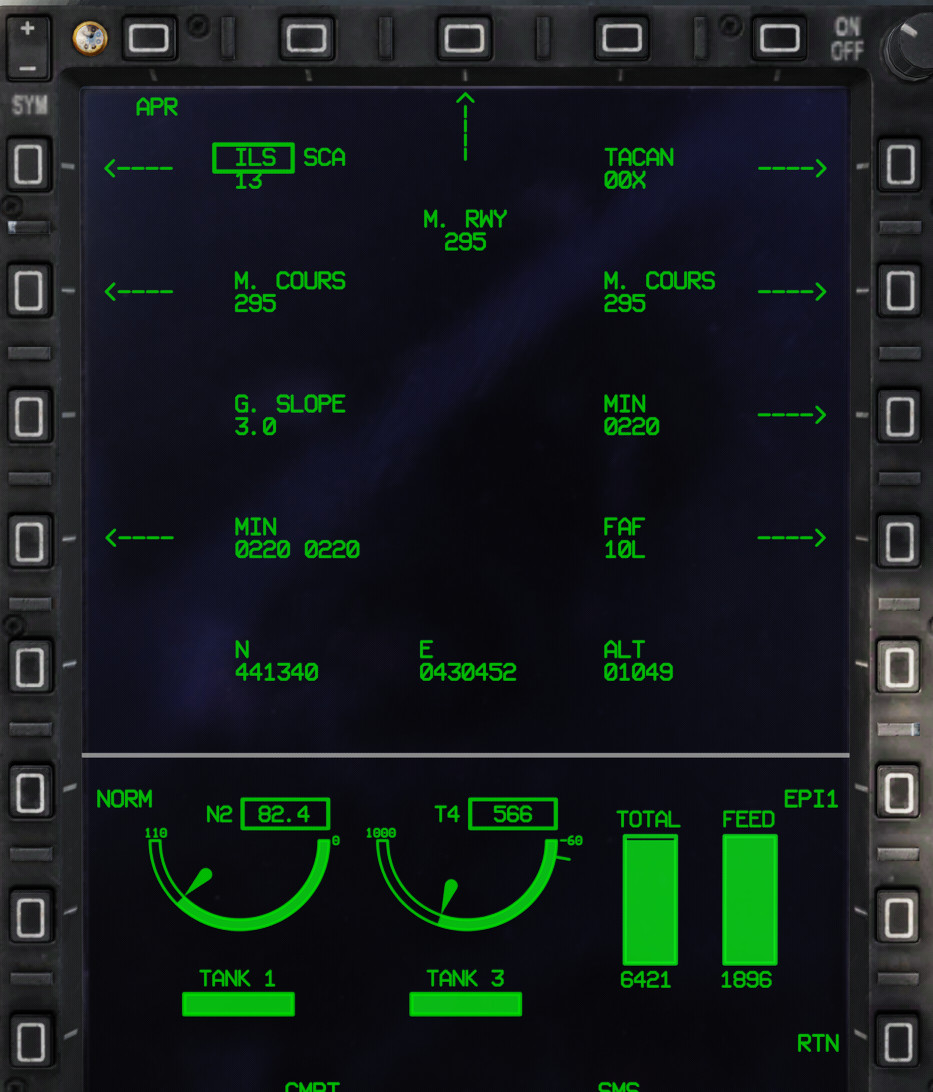Tap the RTN bezel button
Screen dimensions: 933x1092
coord(900,1042)
